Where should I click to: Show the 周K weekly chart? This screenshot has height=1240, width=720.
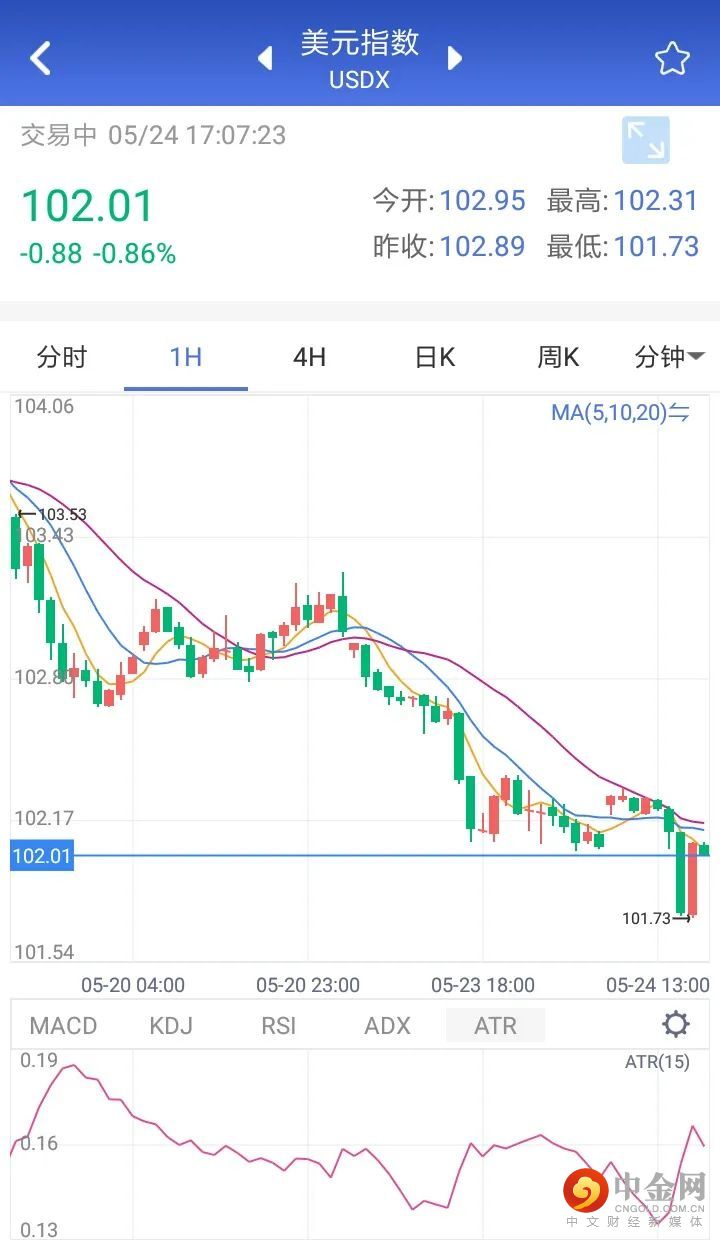(x=558, y=357)
